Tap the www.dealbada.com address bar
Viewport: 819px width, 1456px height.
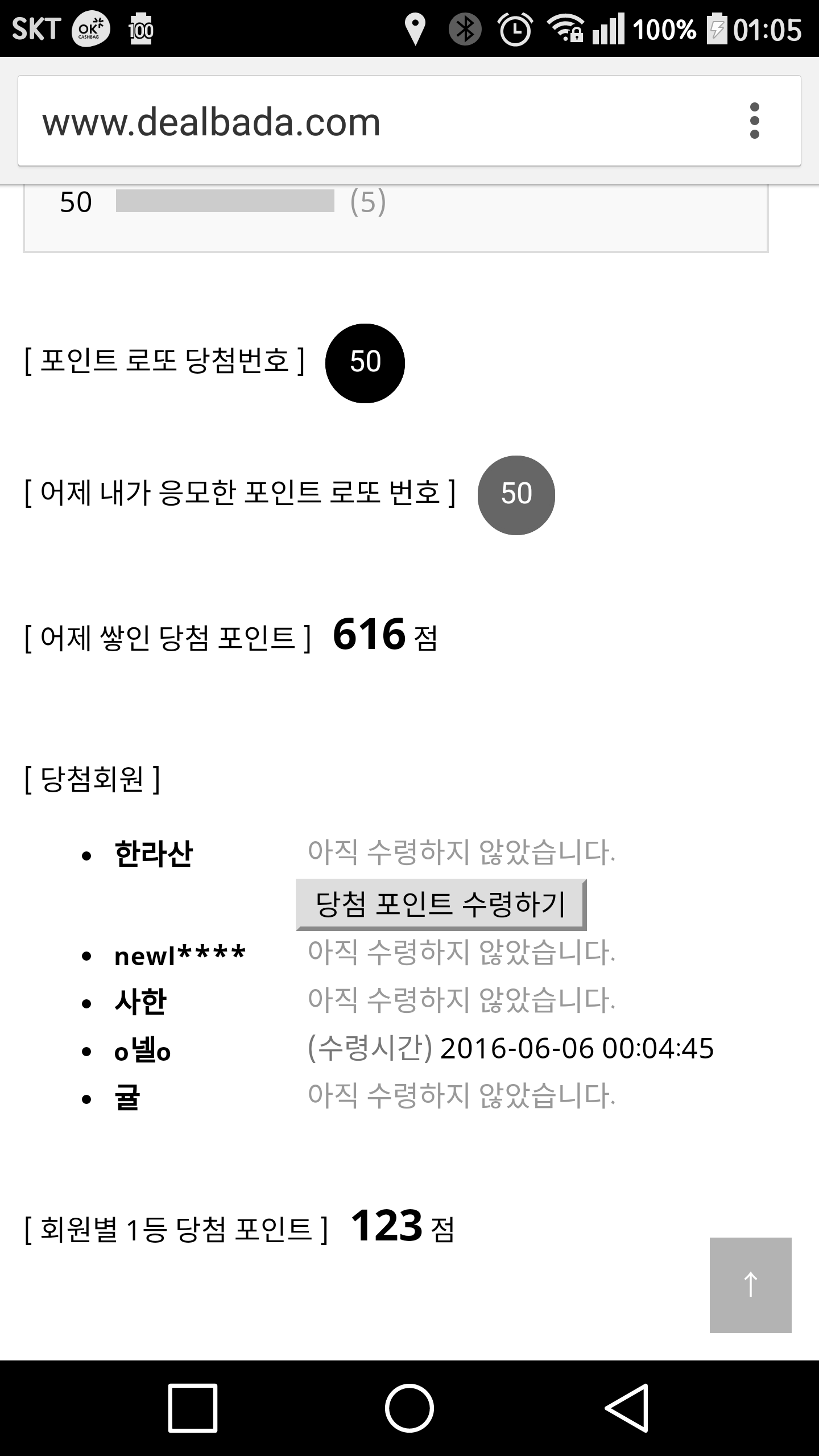pos(375,121)
